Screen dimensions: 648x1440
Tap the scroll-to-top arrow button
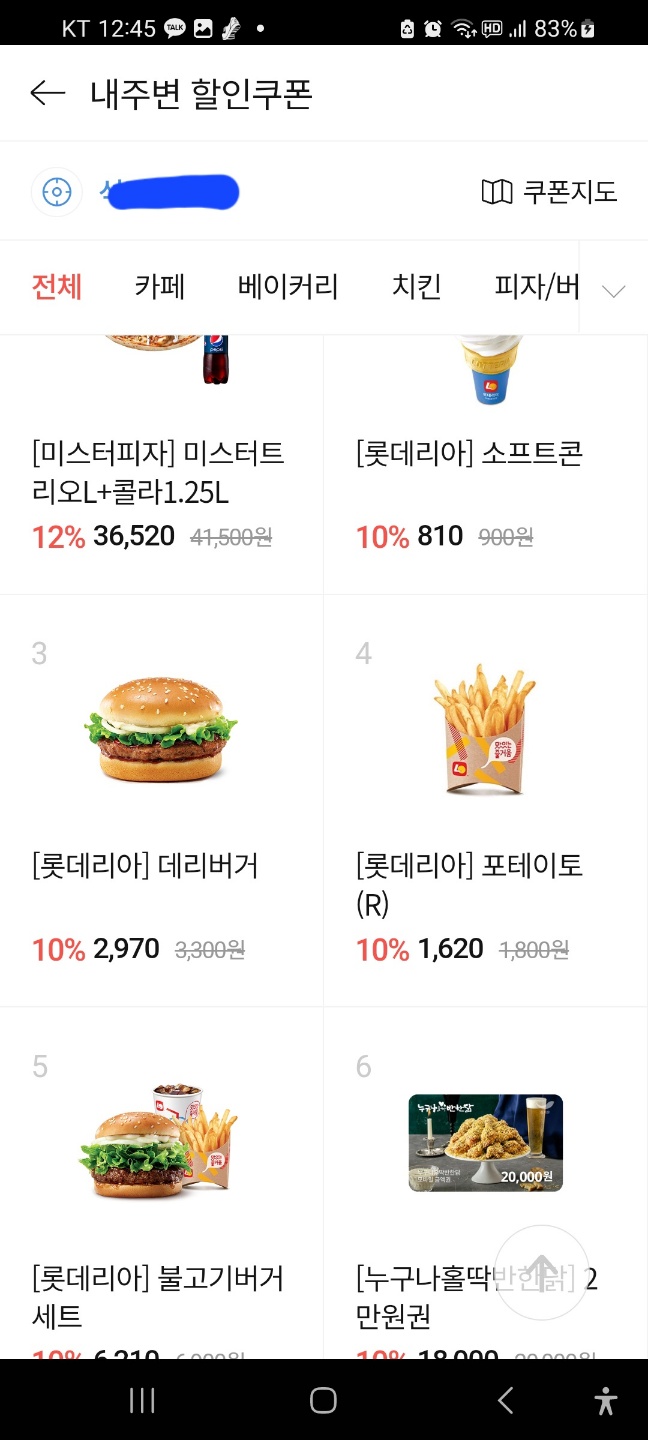(542, 1271)
